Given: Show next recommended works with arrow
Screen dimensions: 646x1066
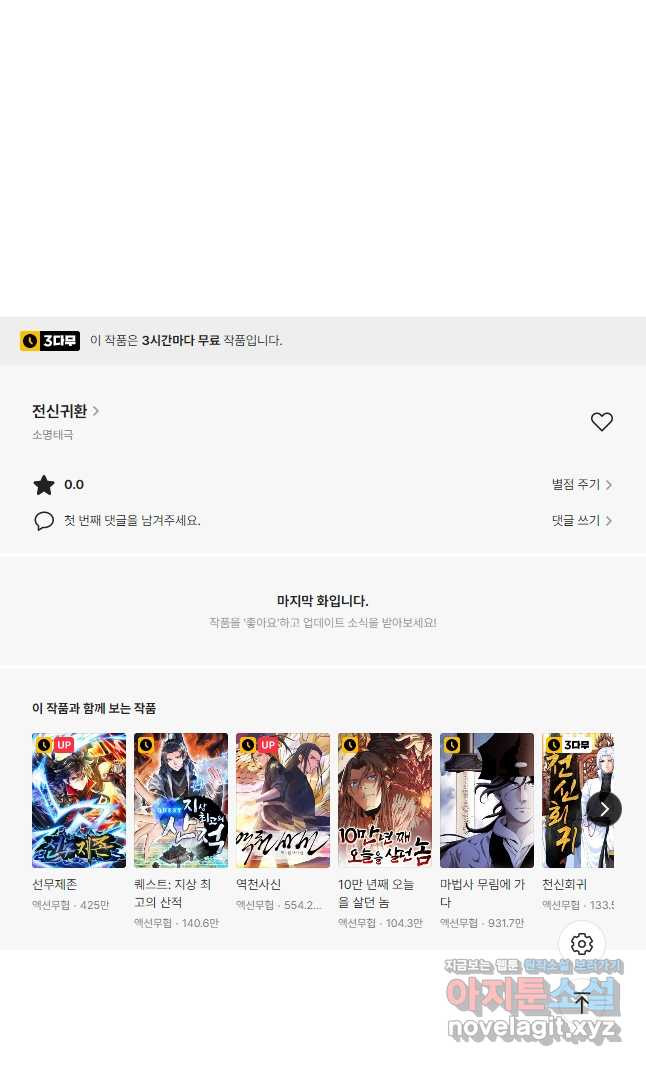Looking at the screenshot, I should 604,809.
